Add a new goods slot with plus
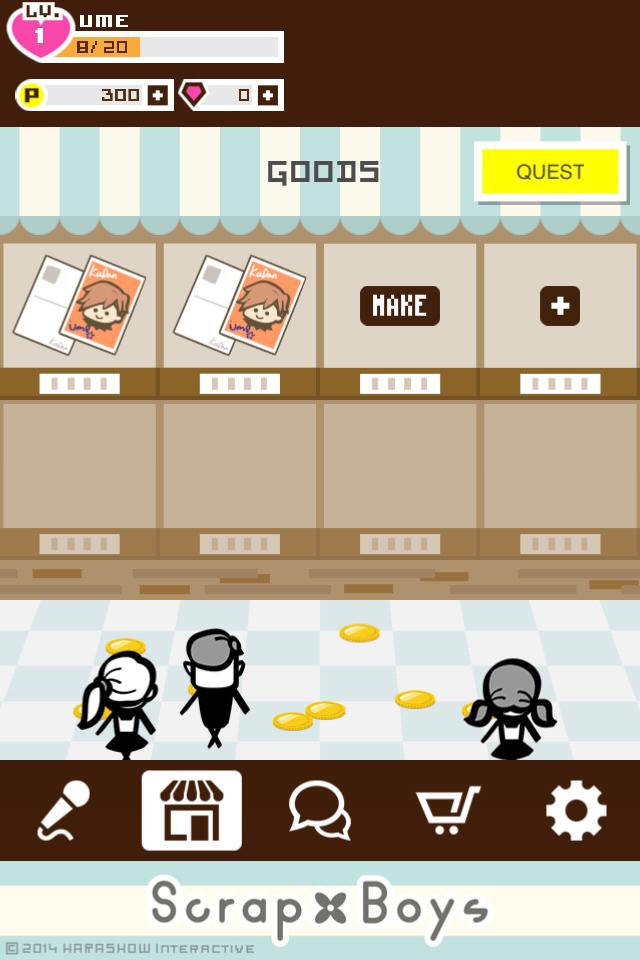640x960 pixels. (x=560, y=305)
